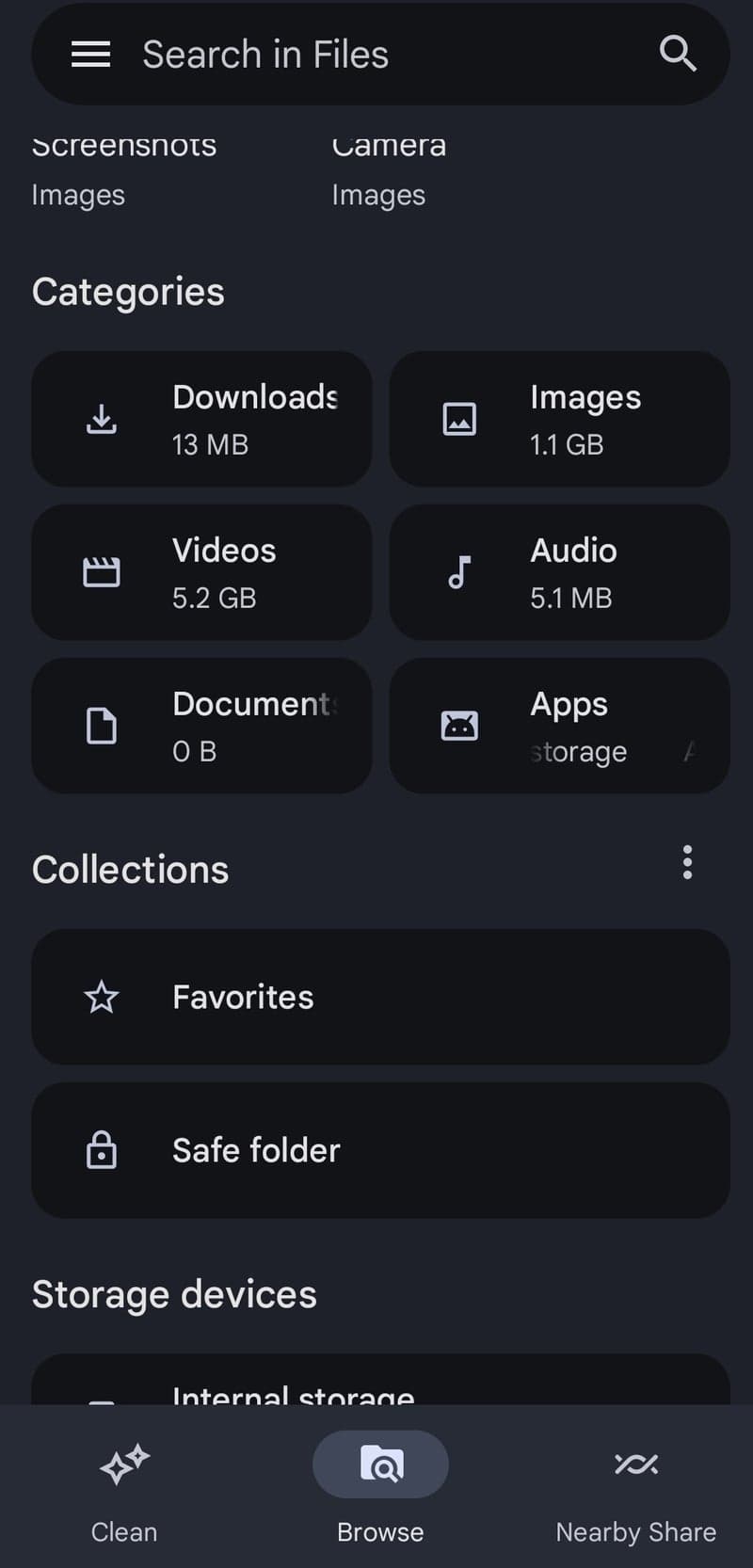753x1568 pixels.
Task: Tap the Search in Files field
Action: [x=376, y=55]
